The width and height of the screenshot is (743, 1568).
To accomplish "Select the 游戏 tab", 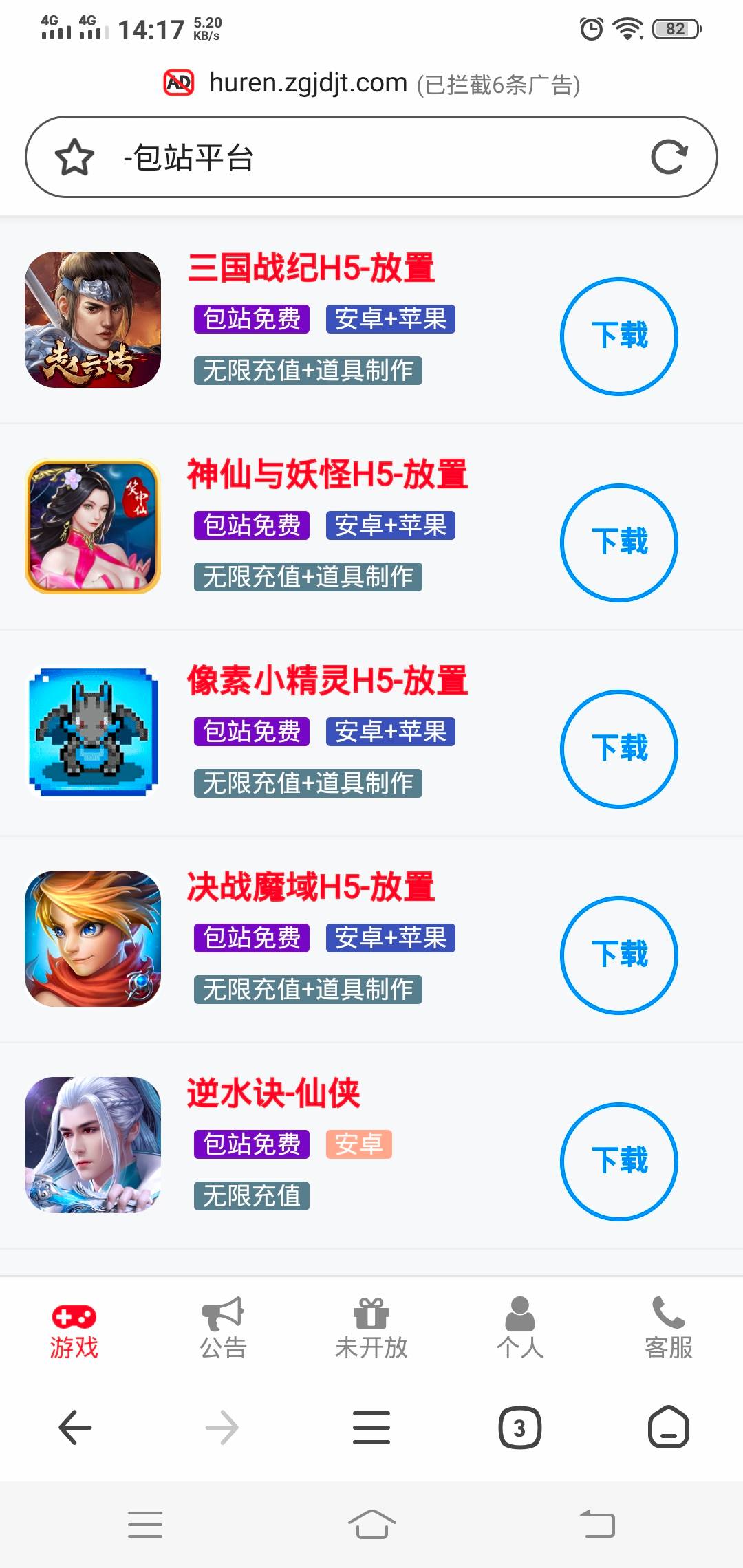I will click(x=74, y=1332).
